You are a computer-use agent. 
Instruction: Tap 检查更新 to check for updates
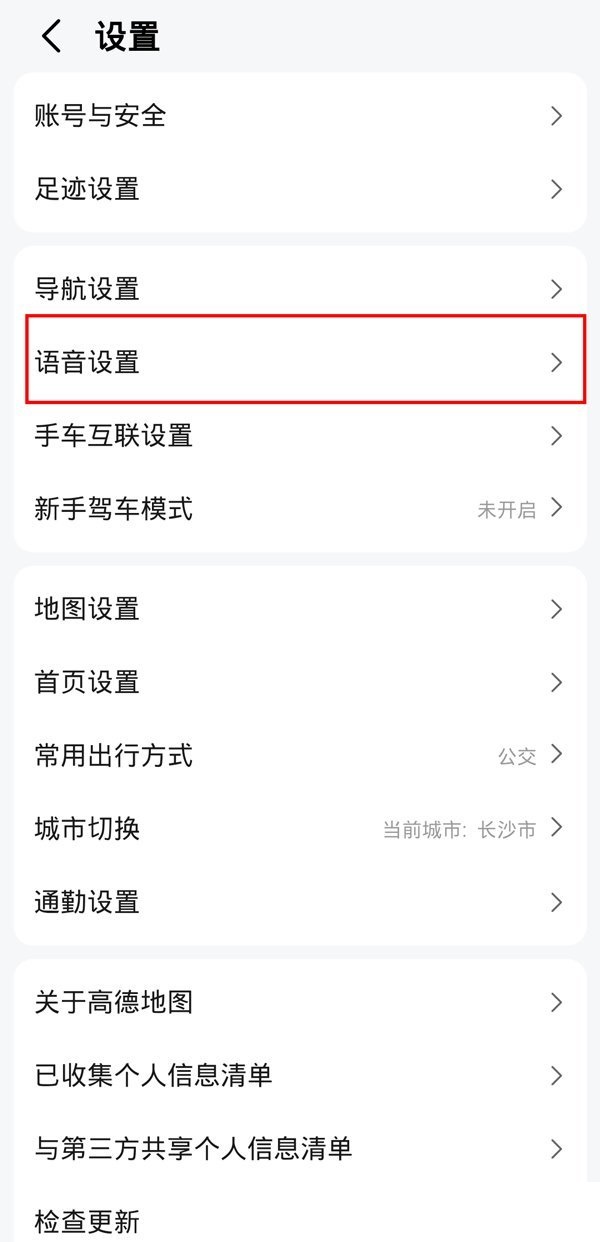pos(300,1221)
